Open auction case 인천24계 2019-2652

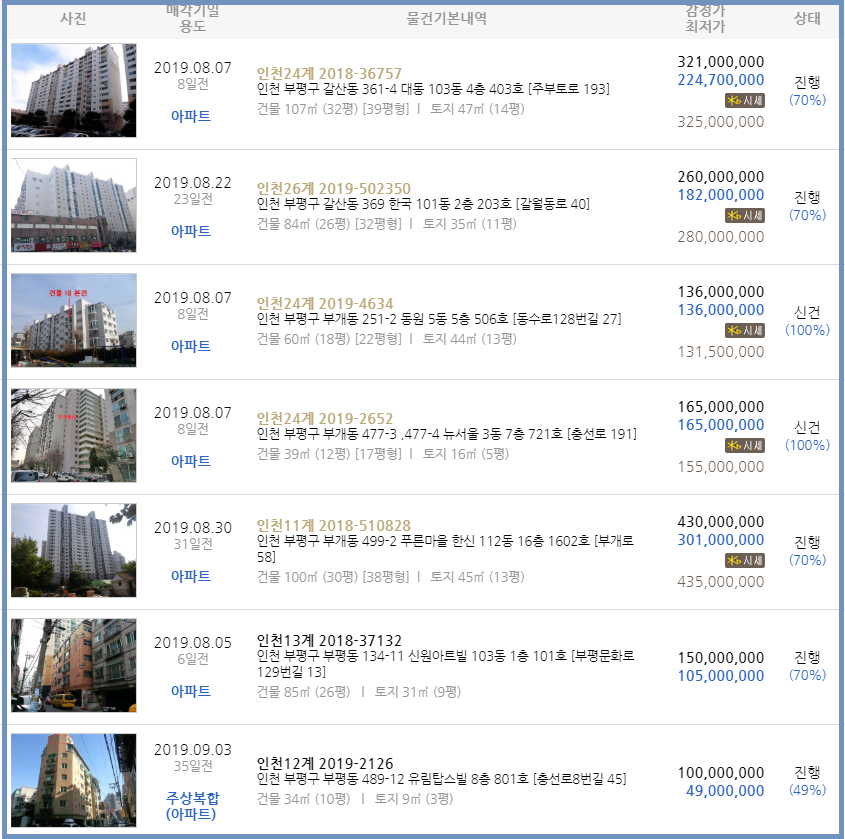point(325,418)
